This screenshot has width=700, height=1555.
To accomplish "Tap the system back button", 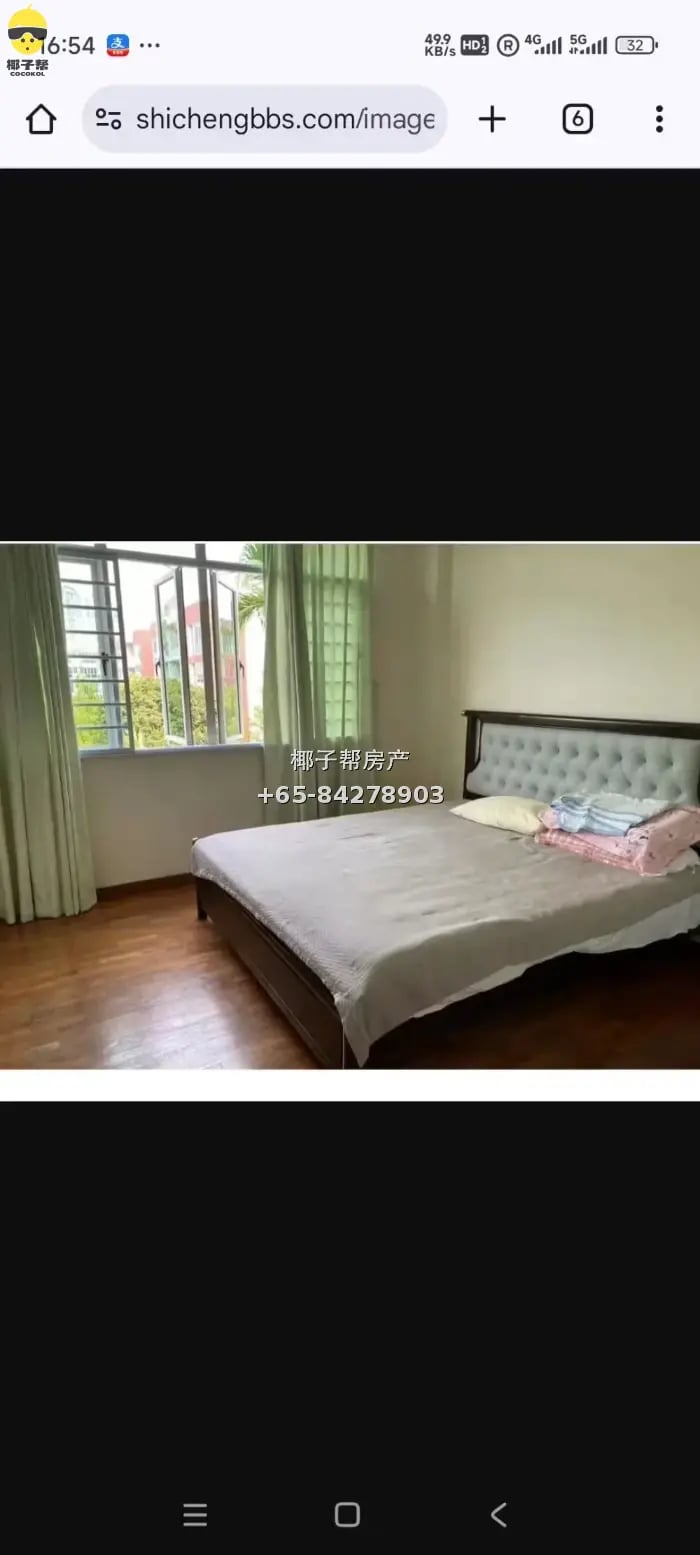I will click(498, 1515).
